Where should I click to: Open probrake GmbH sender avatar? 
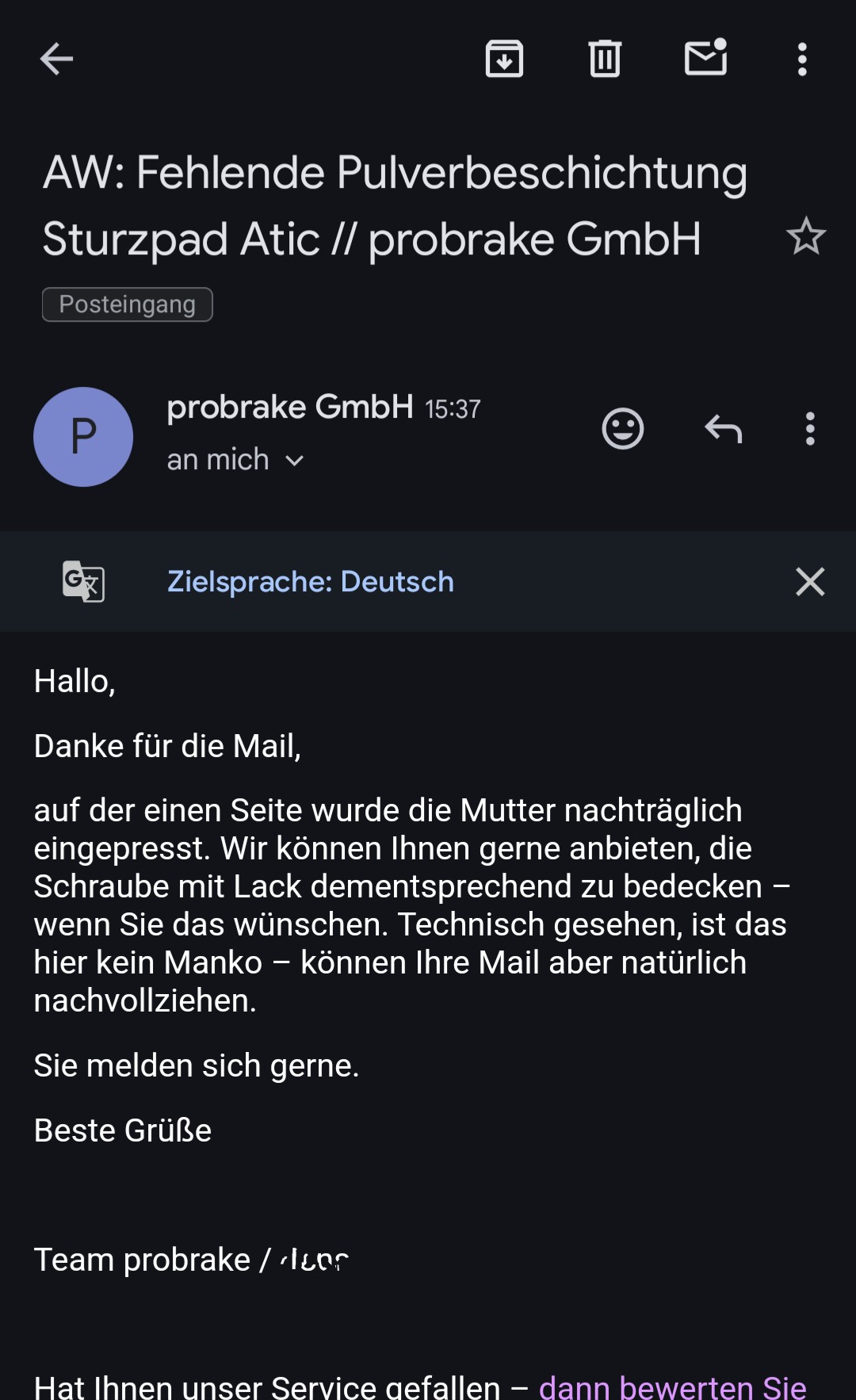pos(83,437)
